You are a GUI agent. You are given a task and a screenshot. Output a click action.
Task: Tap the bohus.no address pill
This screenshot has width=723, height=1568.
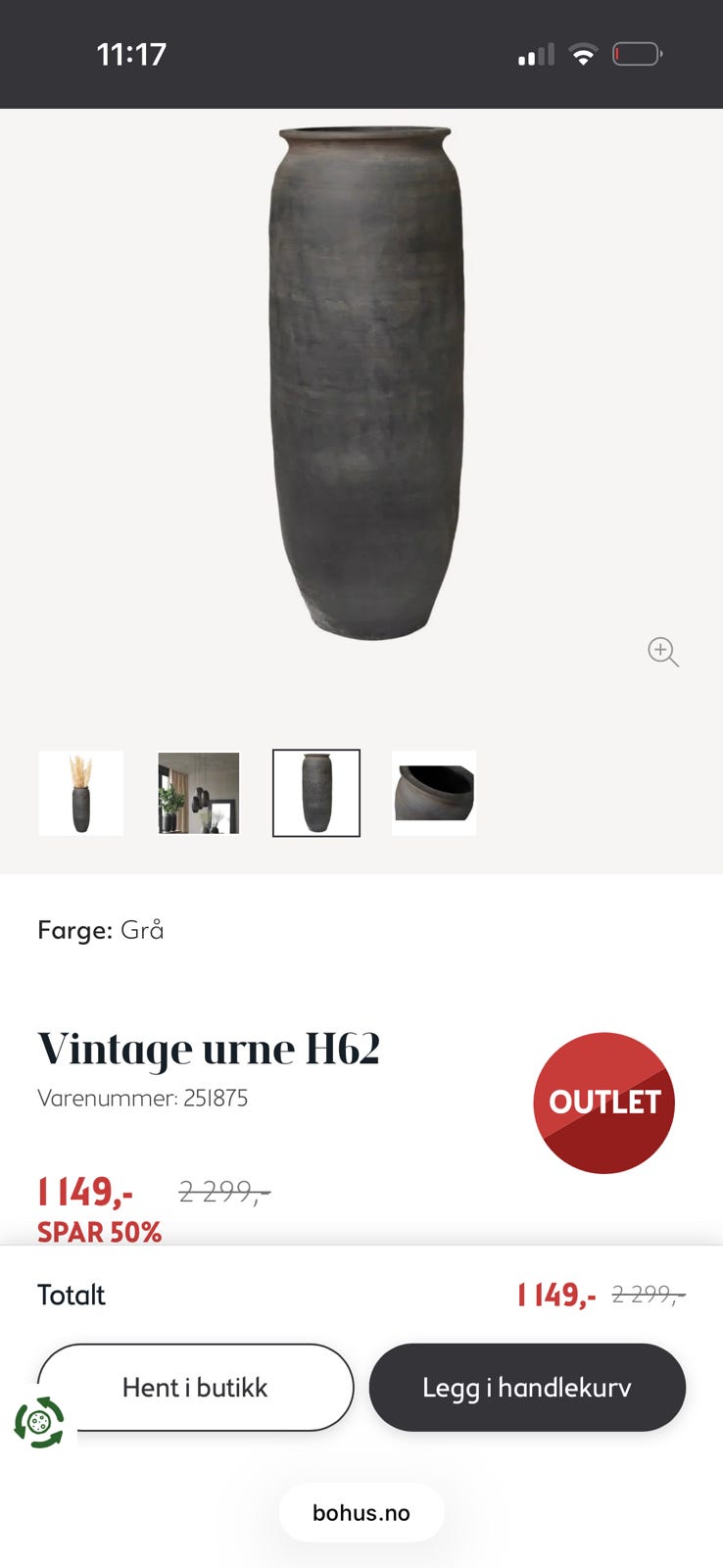coord(361,1512)
